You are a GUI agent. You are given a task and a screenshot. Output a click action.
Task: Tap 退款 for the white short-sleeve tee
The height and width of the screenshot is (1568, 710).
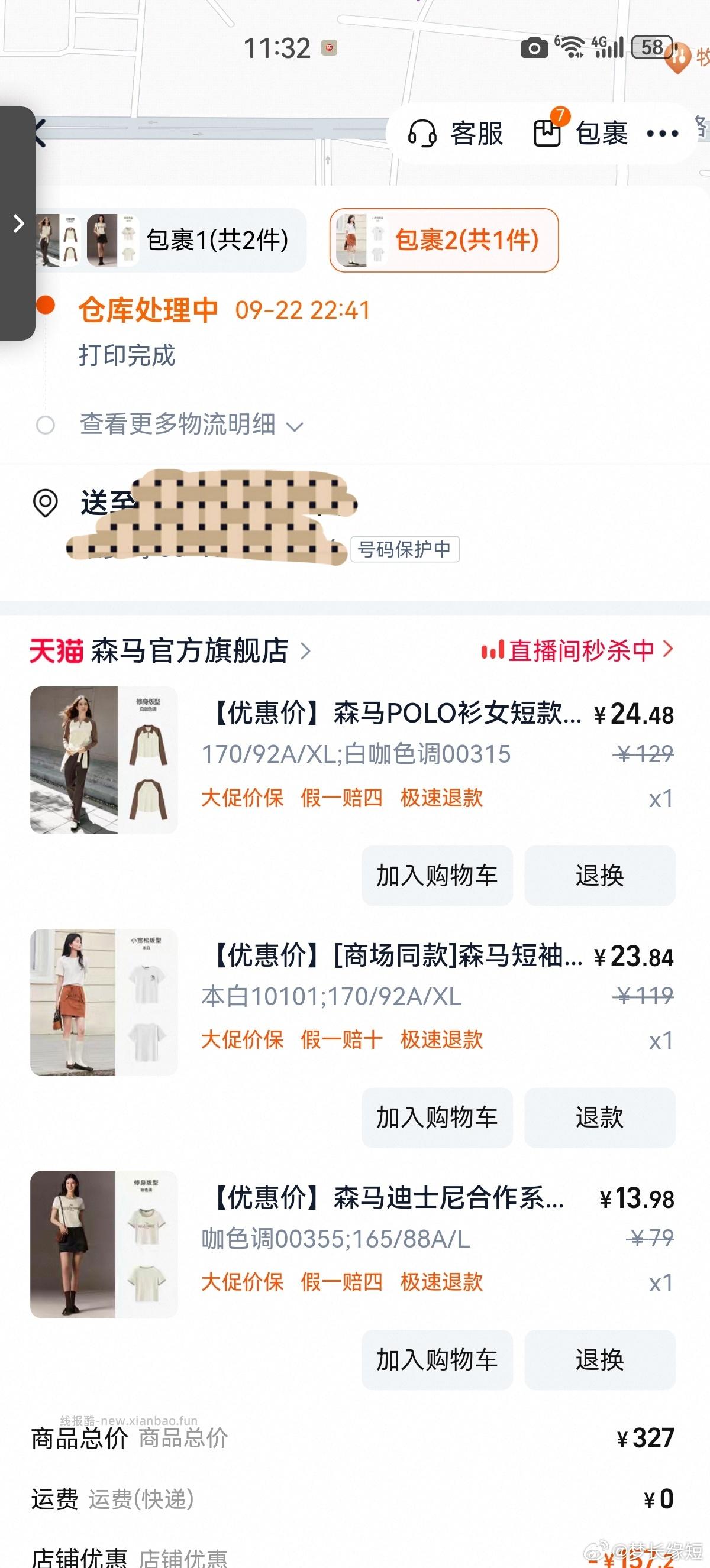coord(600,1117)
